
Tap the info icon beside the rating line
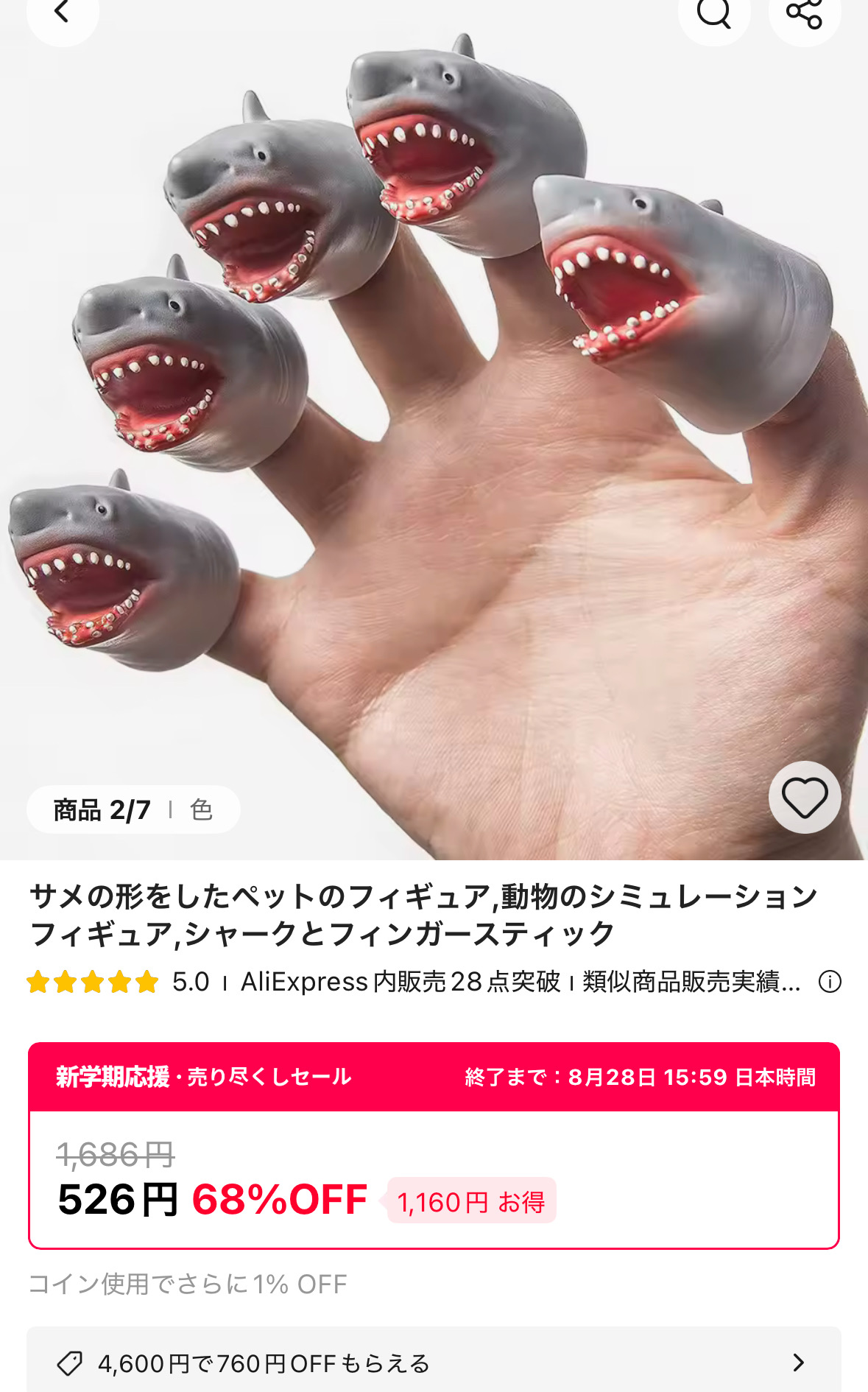point(830,982)
